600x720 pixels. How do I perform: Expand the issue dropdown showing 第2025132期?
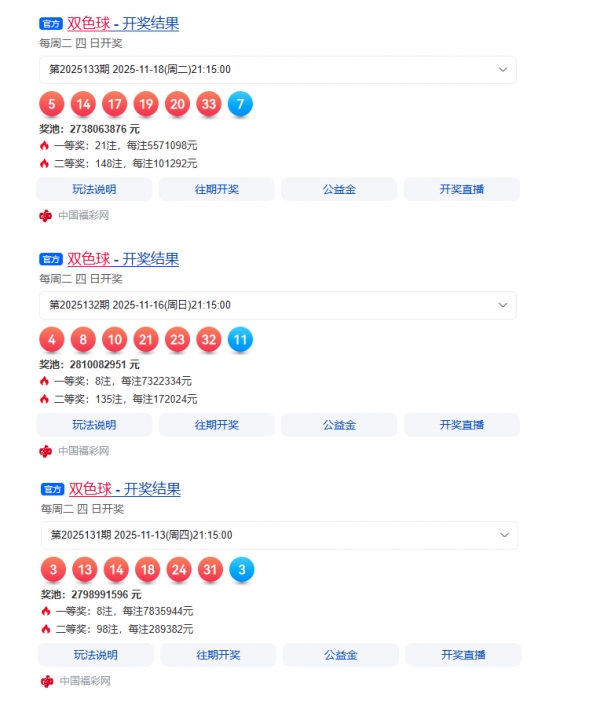point(278,305)
